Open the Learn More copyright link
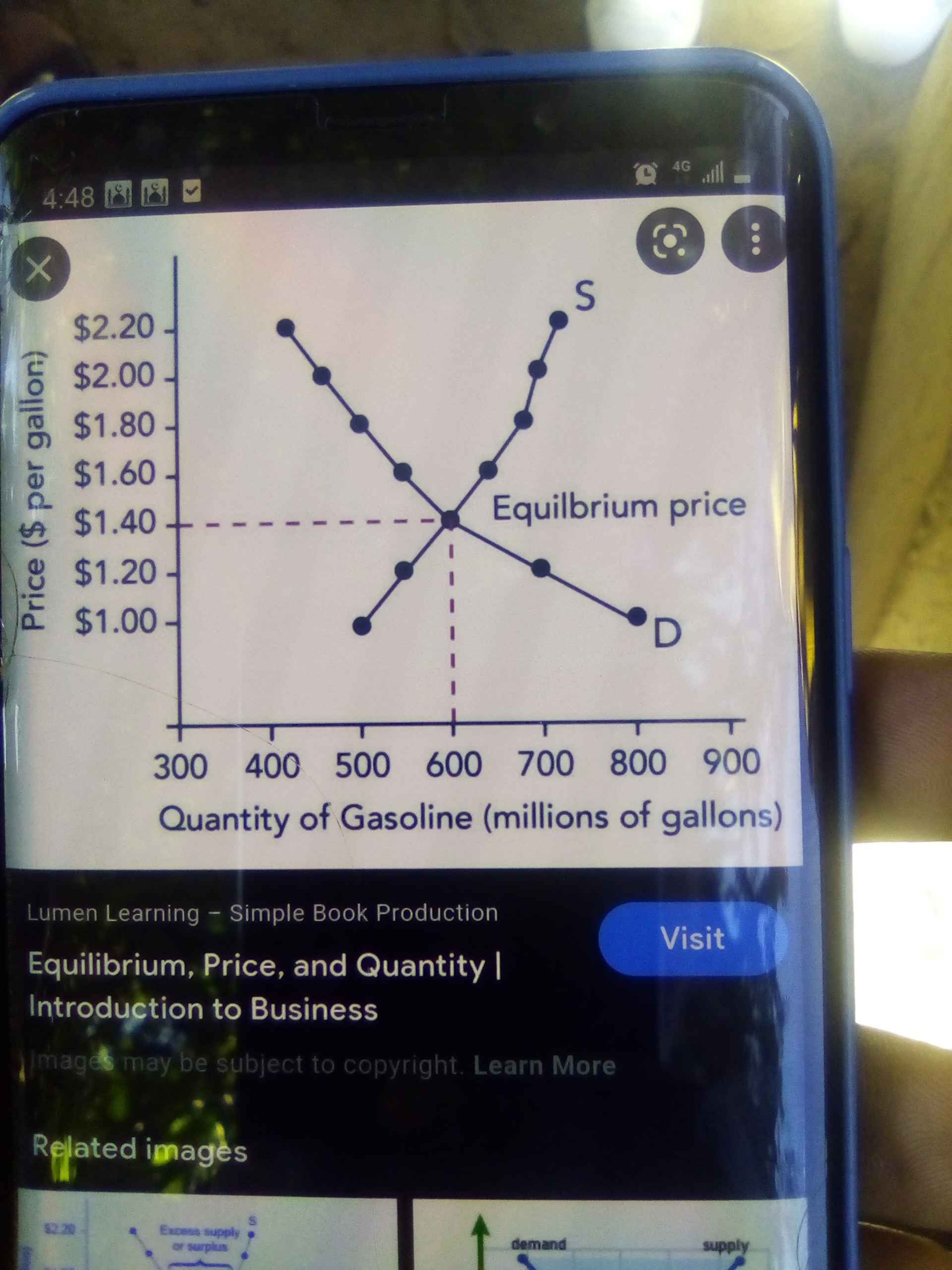The width and height of the screenshot is (952, 1270). pyautogui.click(x=544, y=1066)
